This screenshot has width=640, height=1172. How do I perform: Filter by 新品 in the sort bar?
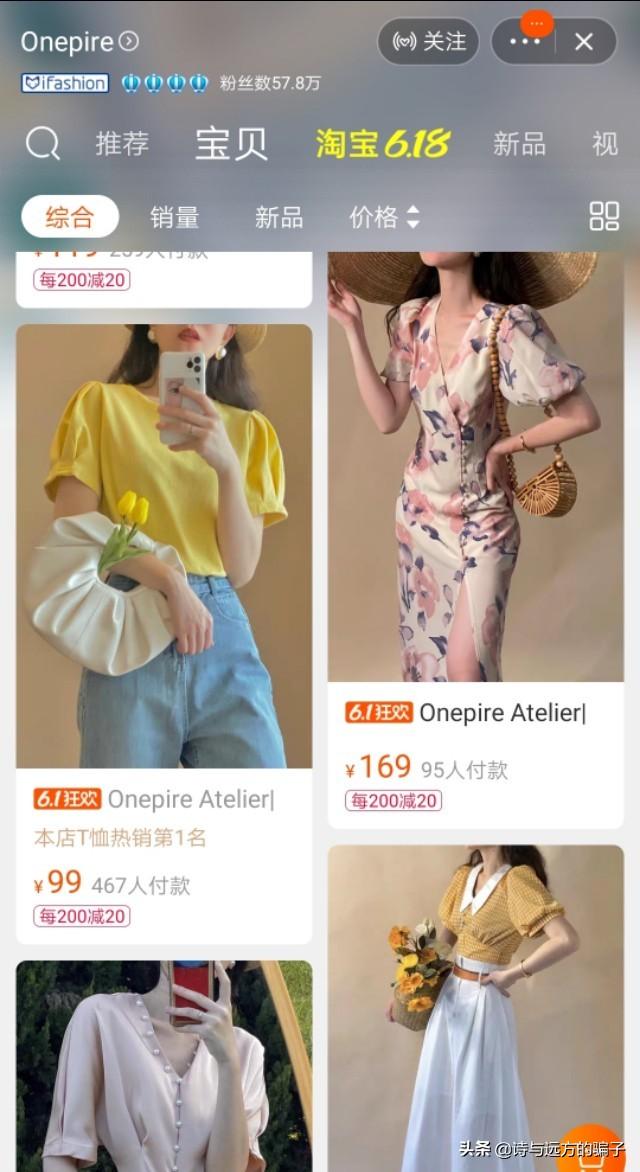tap(279, 217)
